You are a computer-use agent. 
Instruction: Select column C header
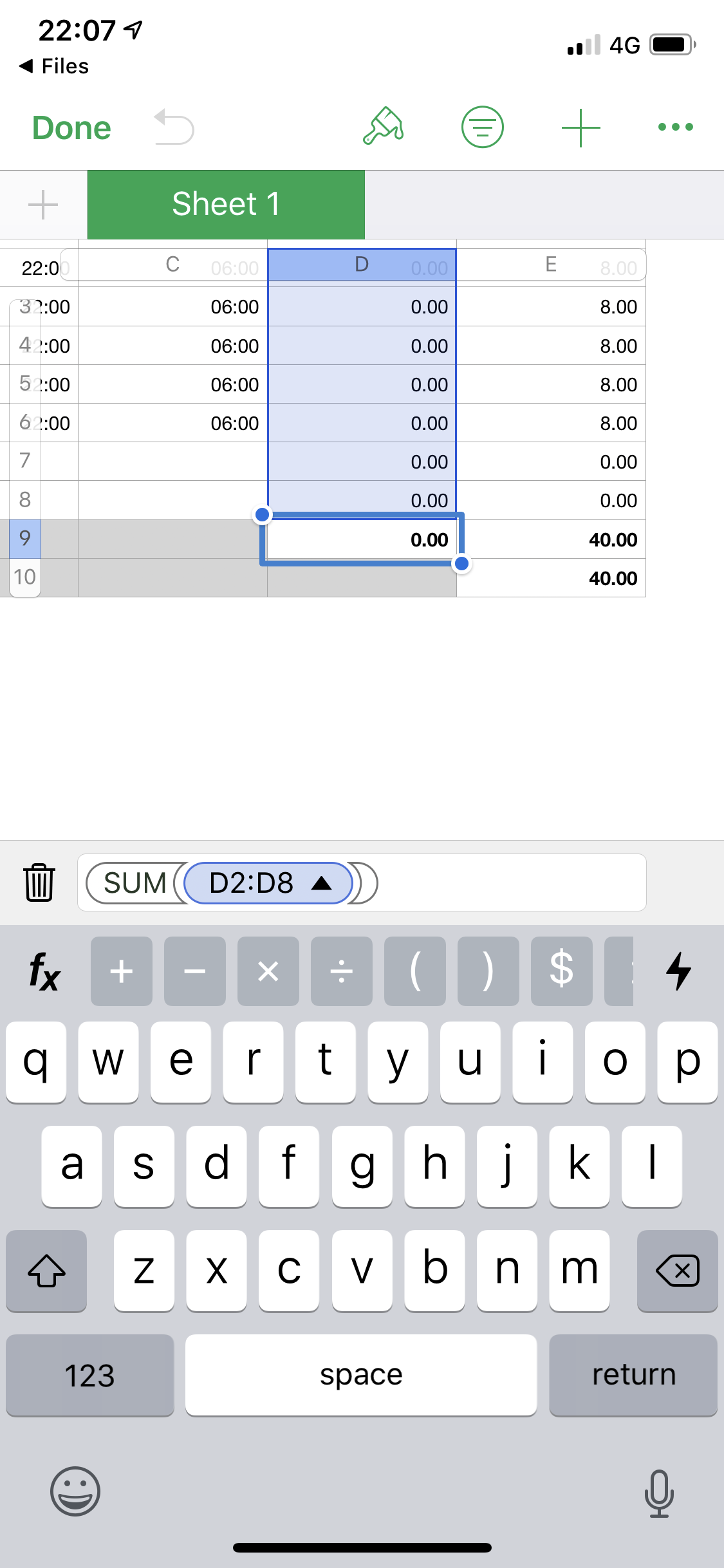[x=172, y=265]
